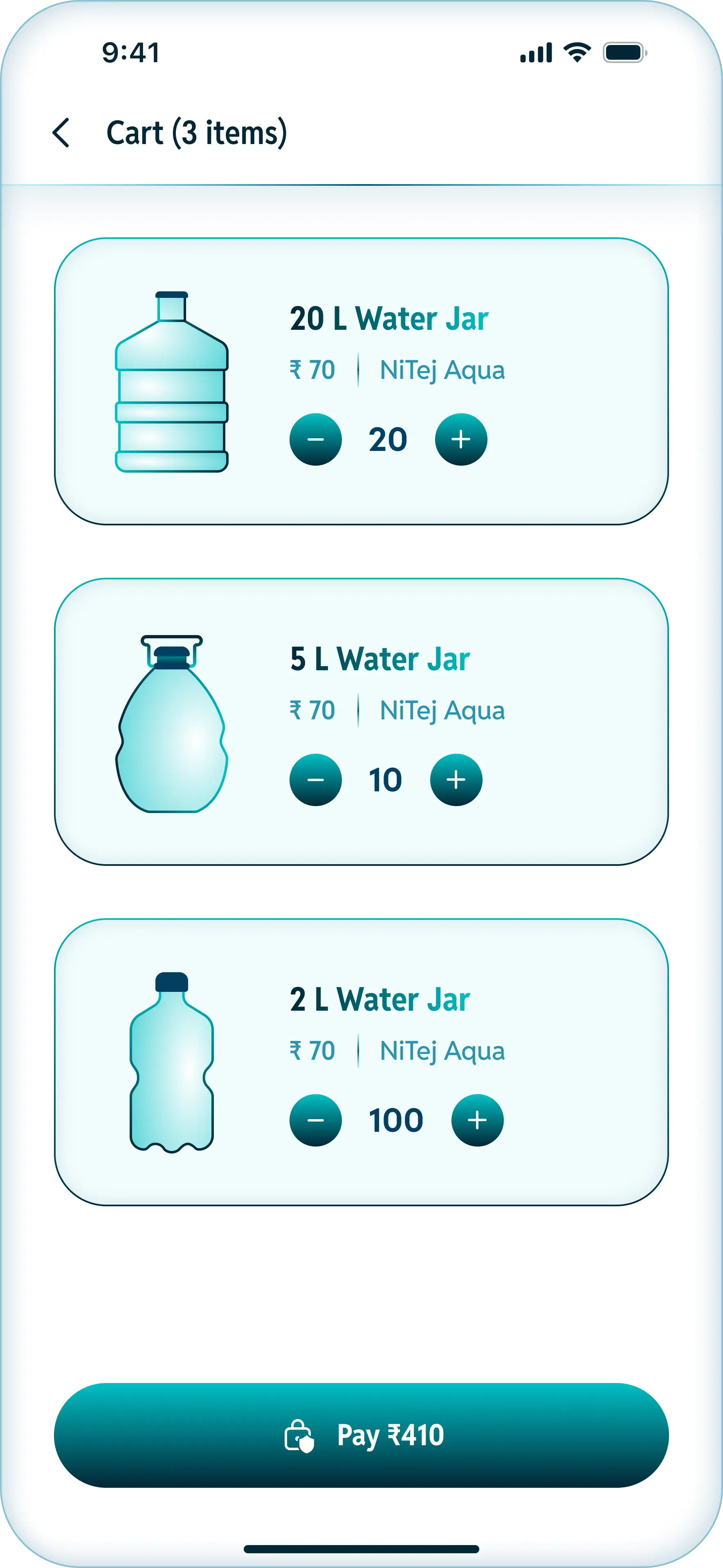Select the 2 L Water Jar card

(380, 1000)
